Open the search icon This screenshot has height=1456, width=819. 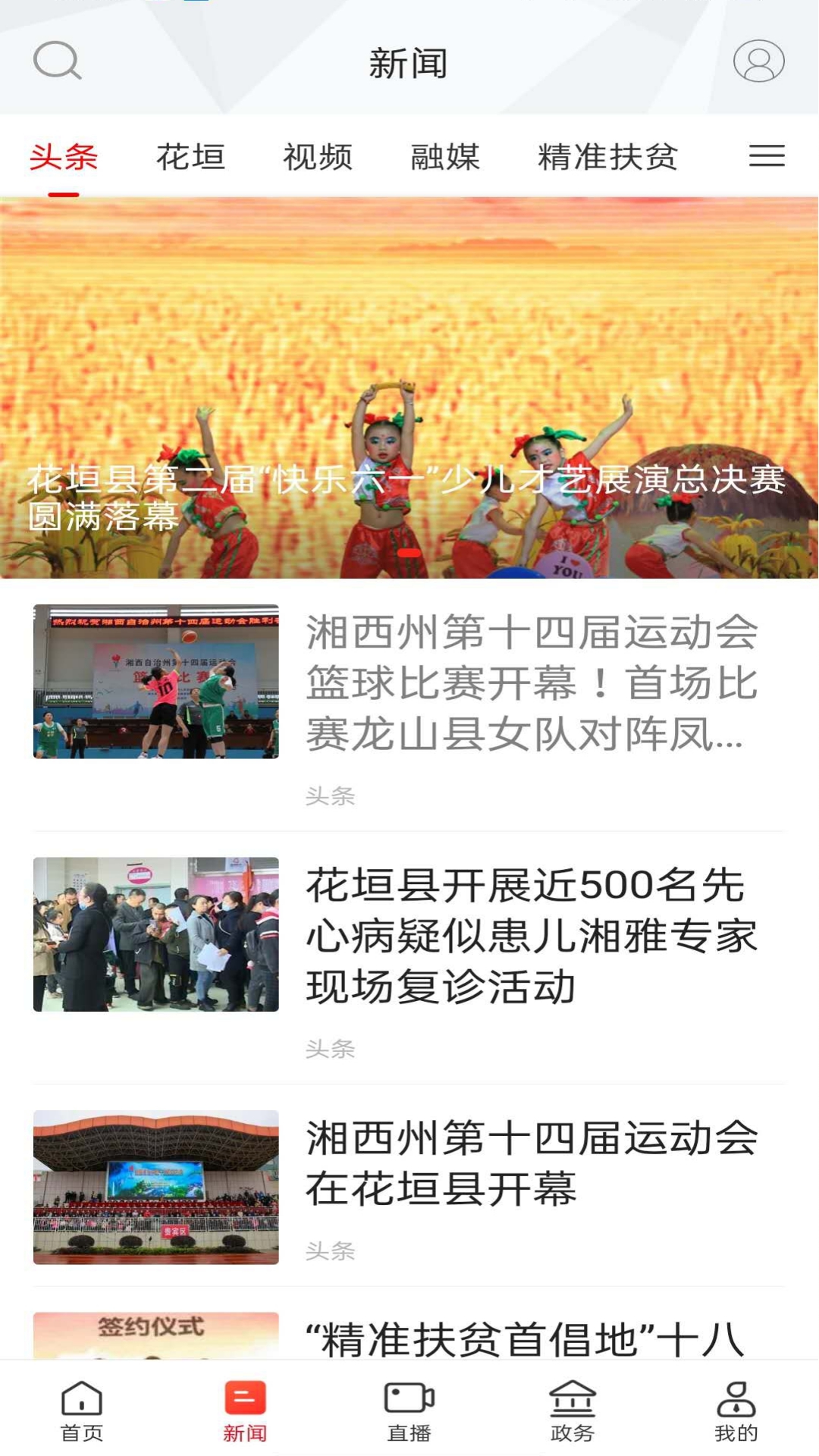(x=57, y=61)
